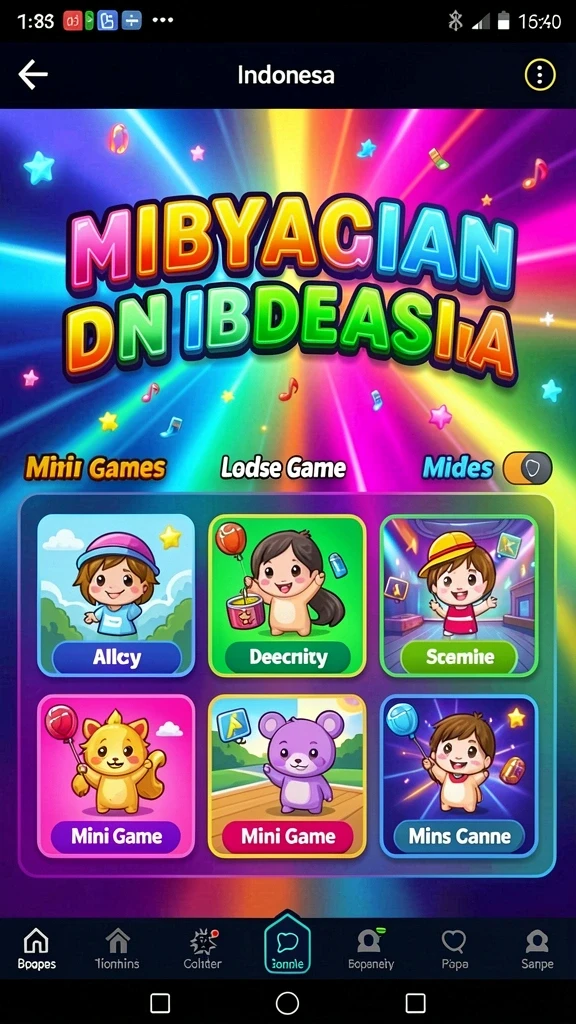The height and width of the screenshot is (1024, 576).
Task: Open the Allcy game tile
Action: pos(116,595)
